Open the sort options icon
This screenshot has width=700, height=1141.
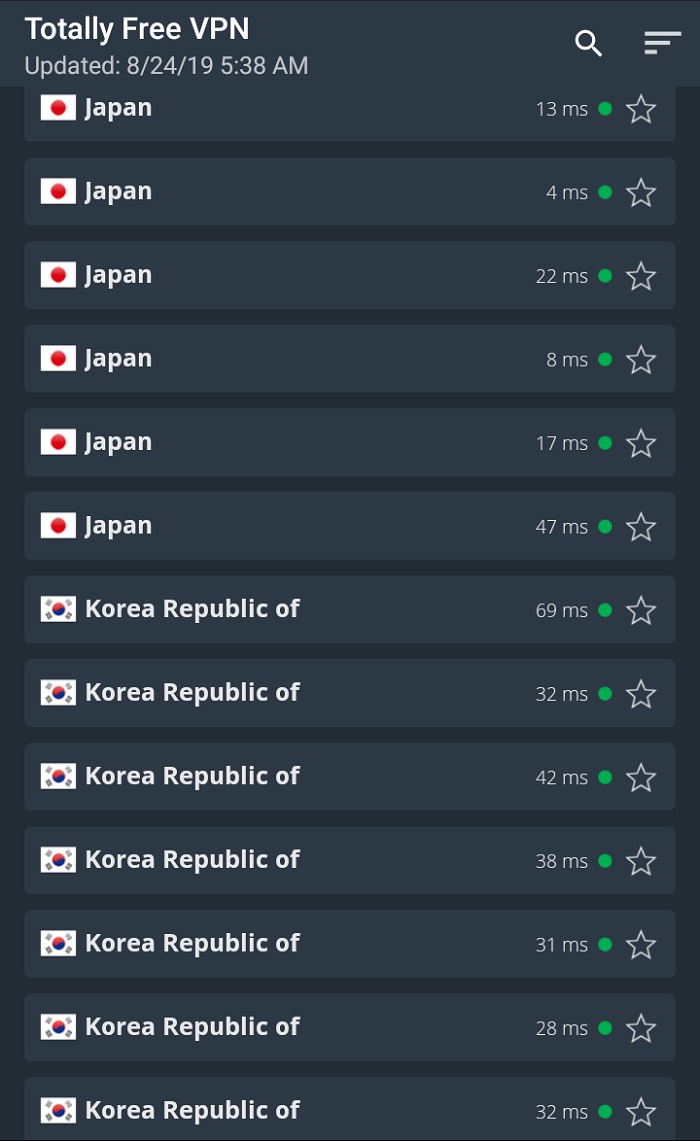pyautogui.click(x=662, y=43)
